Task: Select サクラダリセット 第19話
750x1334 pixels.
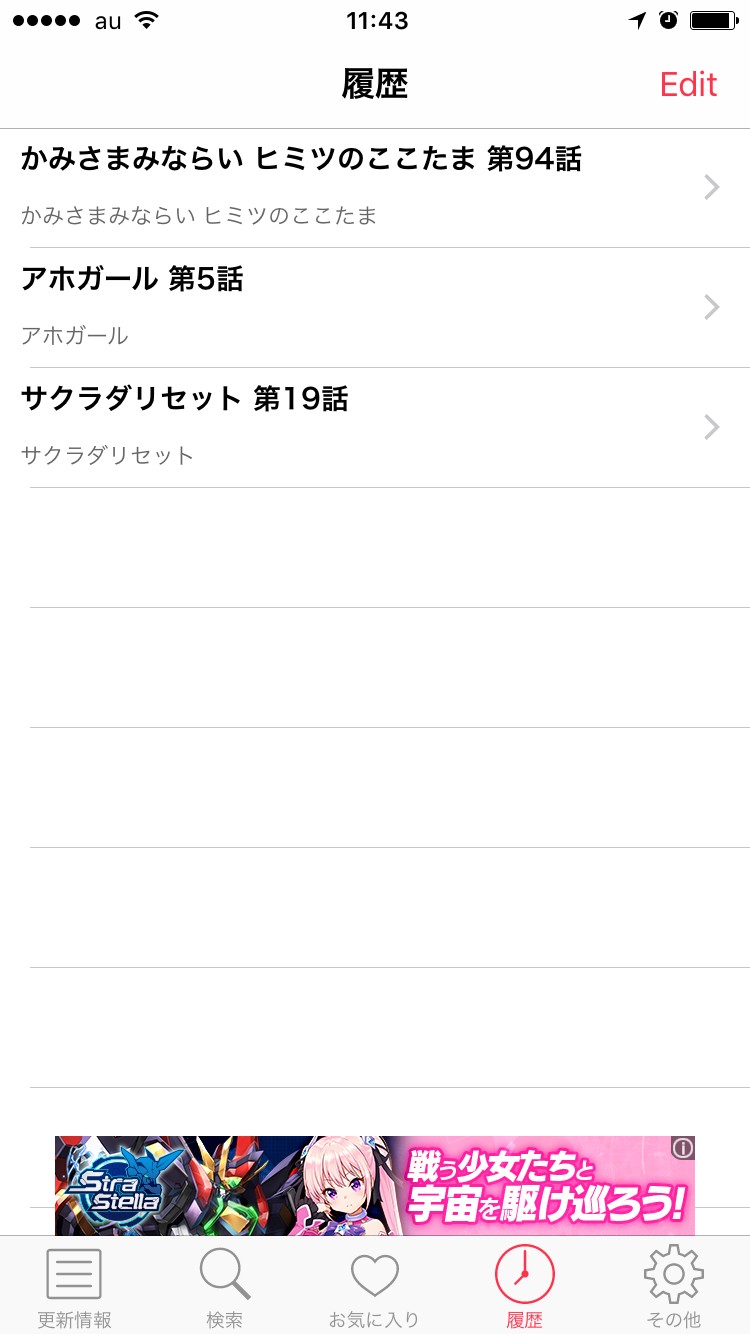Action: click(x=375, y=427)
